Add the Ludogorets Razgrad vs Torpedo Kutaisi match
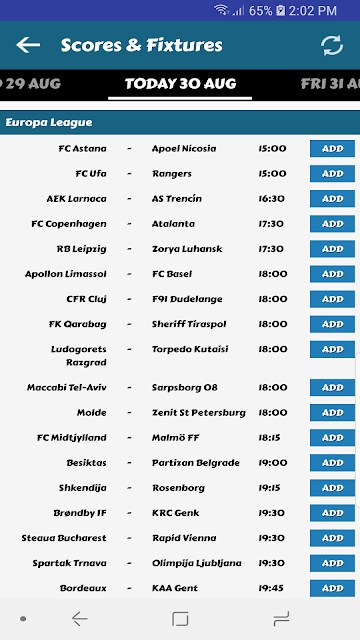 [332, 349]
